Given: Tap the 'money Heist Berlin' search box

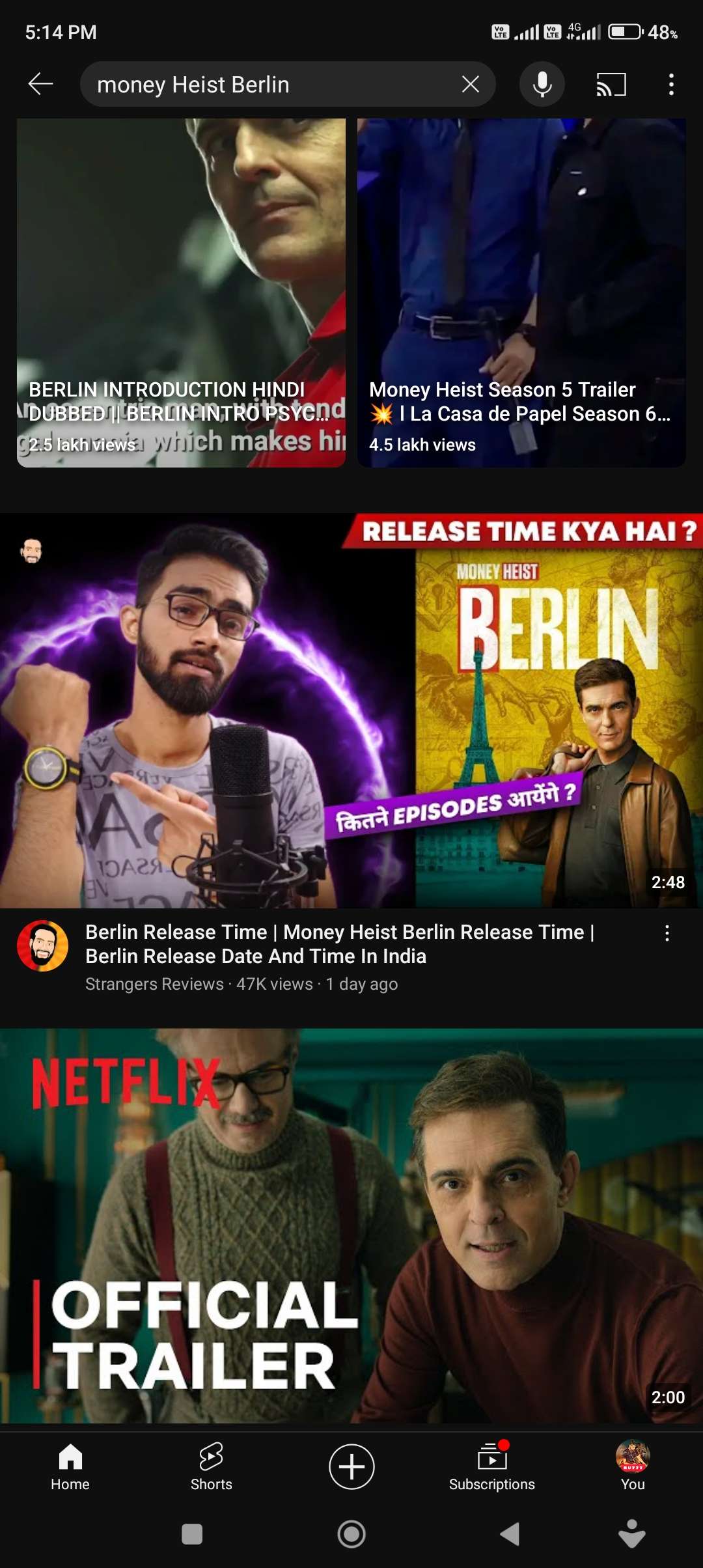Looking at the screenshot, I should pyautogui.click(x=267, y=84).
